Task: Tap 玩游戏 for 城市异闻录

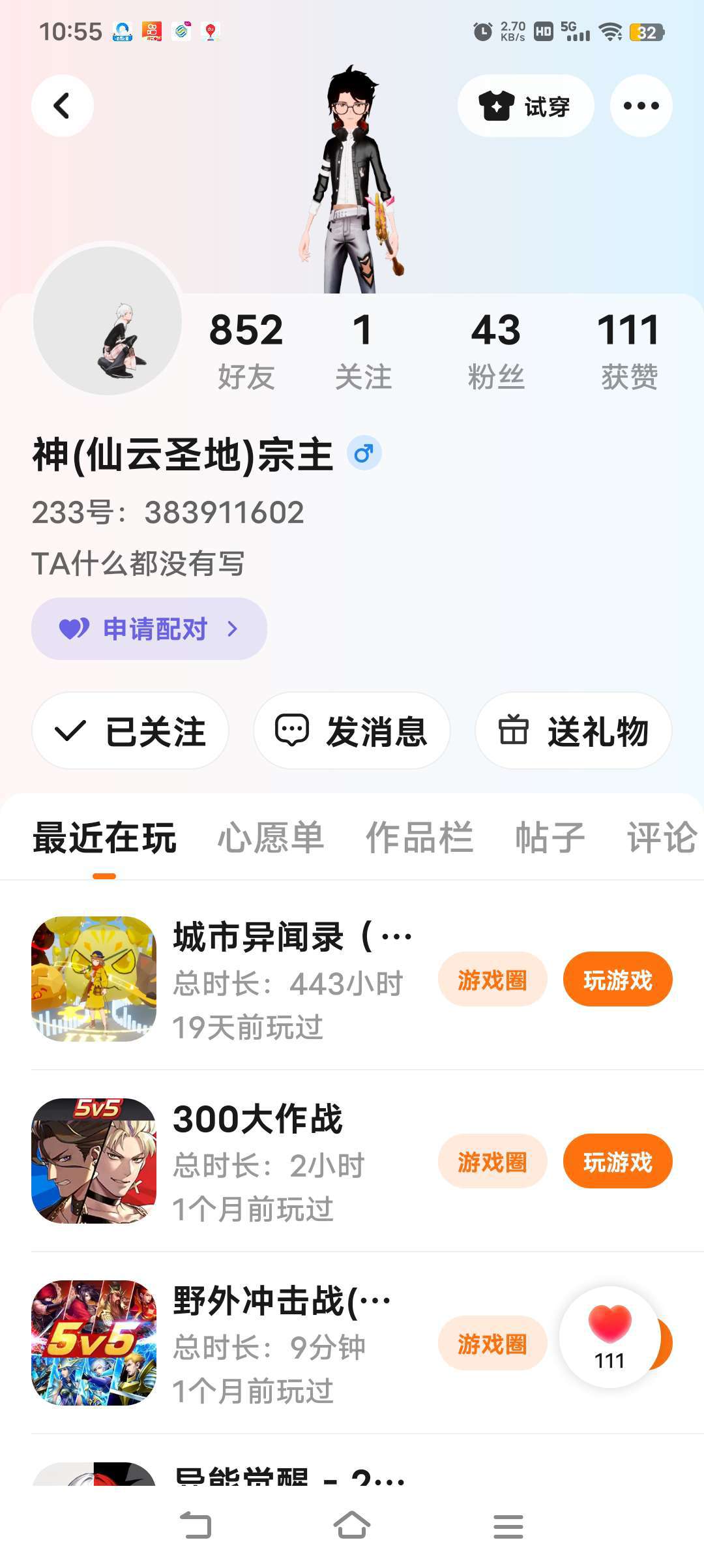Action: (x=617, y=979)
